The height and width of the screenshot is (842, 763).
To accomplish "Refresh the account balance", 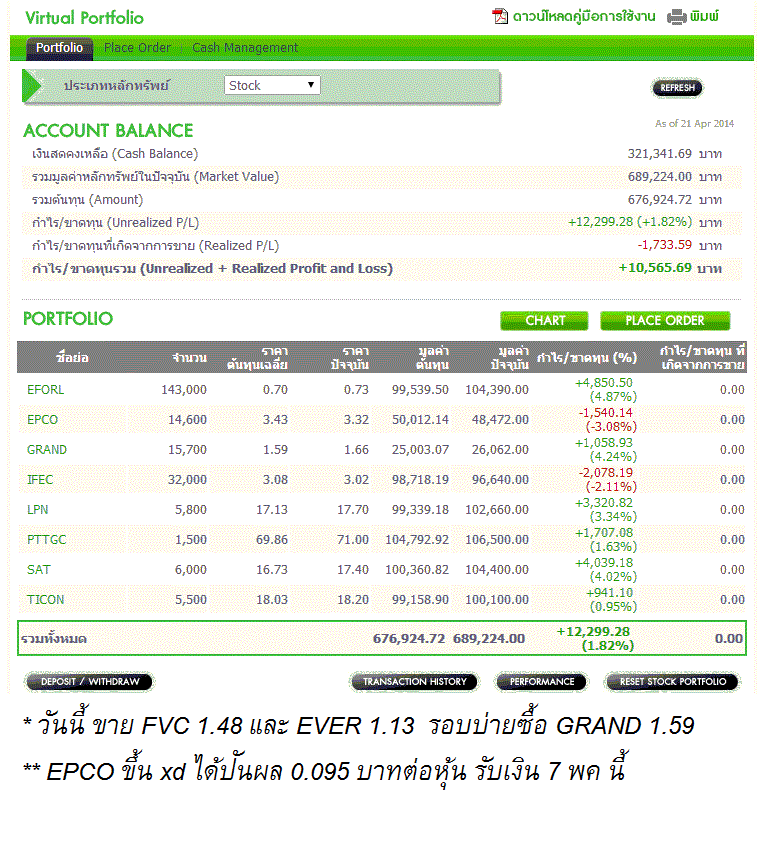I will point(677,88).
